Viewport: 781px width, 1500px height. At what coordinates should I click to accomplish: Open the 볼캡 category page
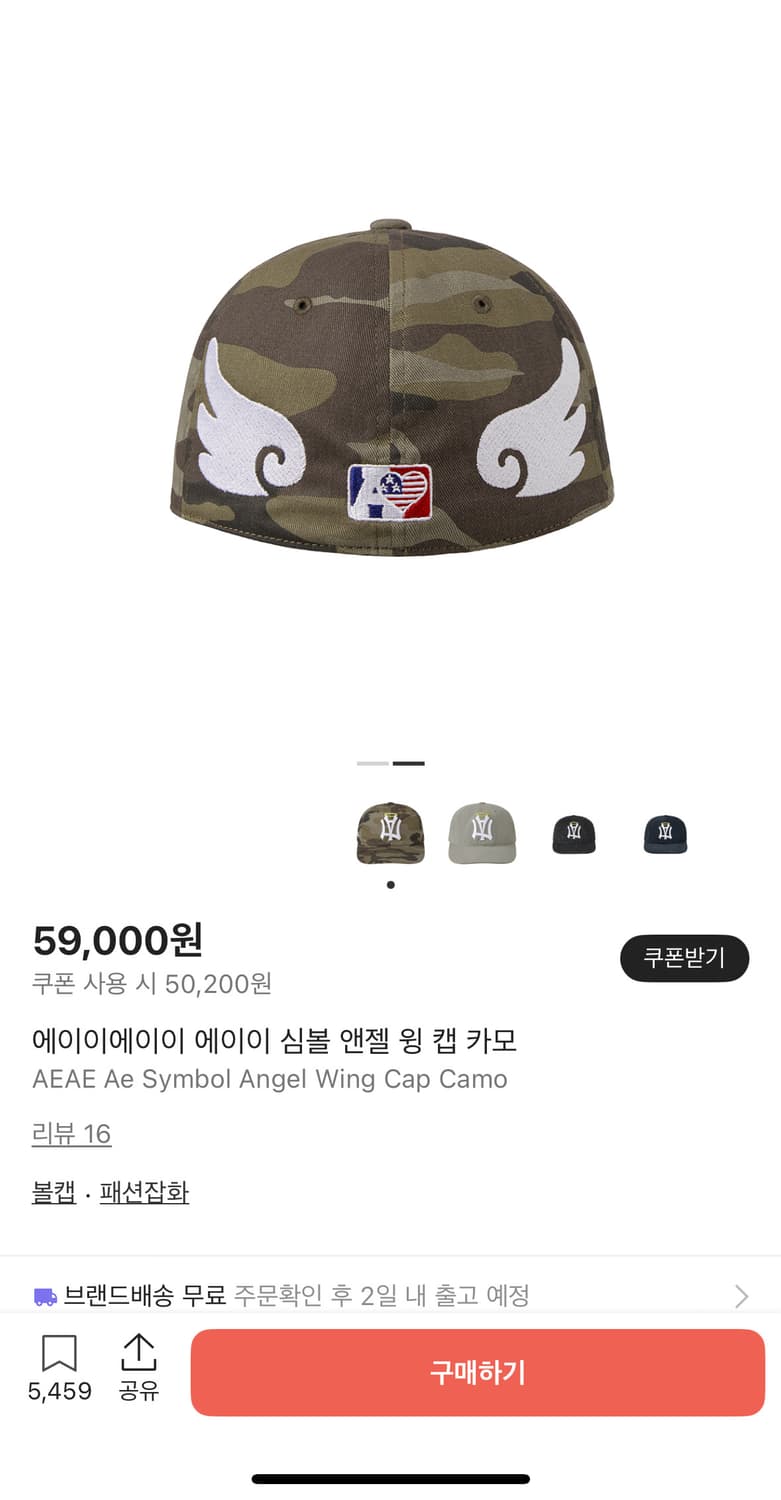click(x=53, y=1193)
